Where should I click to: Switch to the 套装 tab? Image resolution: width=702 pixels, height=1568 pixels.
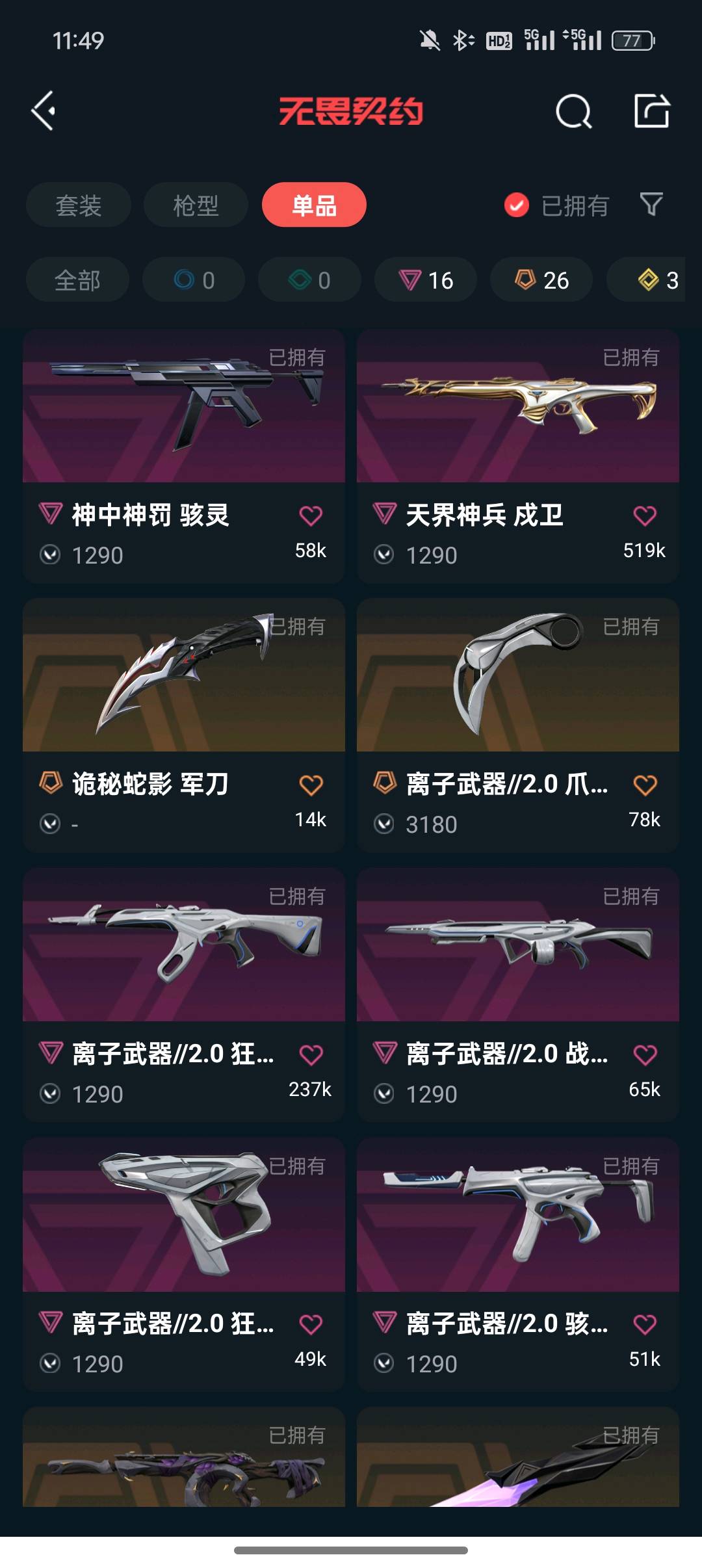(79, 205)
